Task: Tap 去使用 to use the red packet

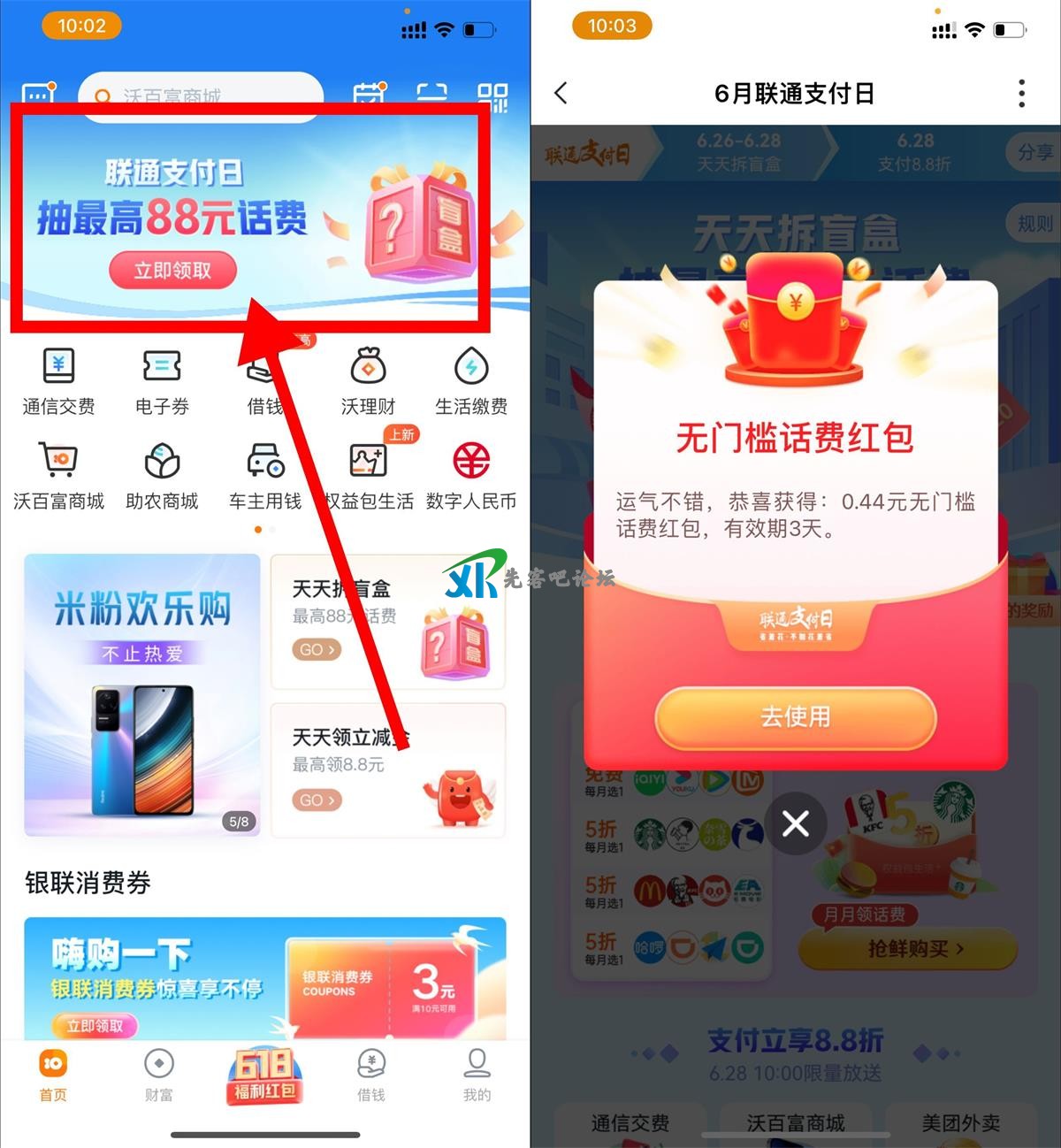Action: coord(795,716)
